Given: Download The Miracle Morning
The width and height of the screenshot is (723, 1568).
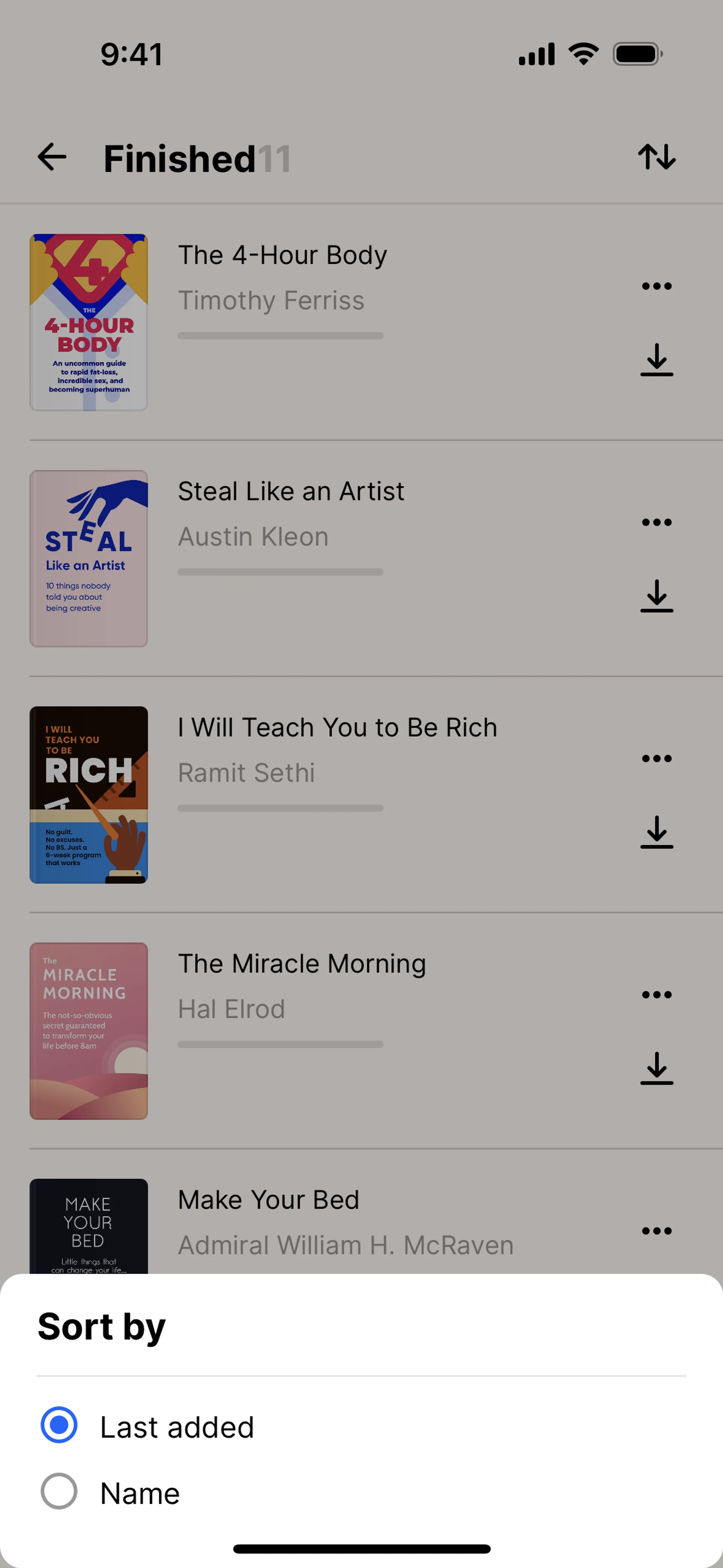Looking at the screenshot, I should click(x=657, y=1068).
